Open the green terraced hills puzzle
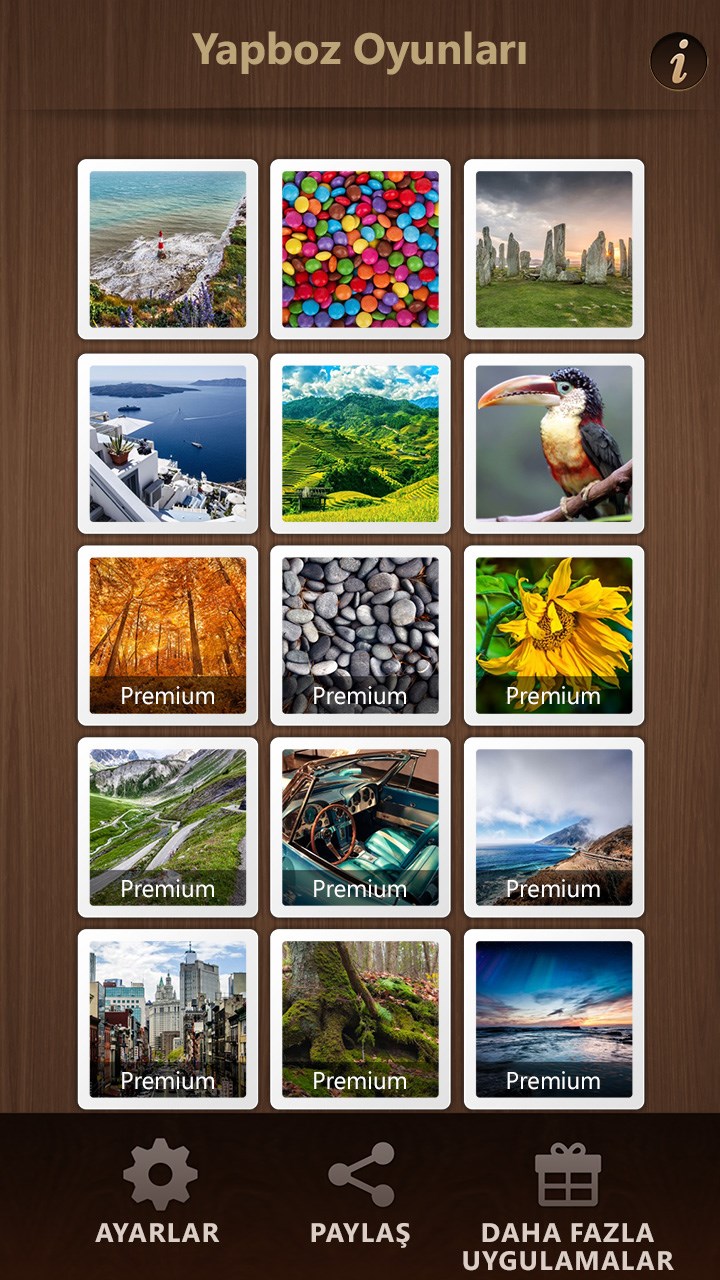Viewport: 720px width, 1280px height. point(360,443)
